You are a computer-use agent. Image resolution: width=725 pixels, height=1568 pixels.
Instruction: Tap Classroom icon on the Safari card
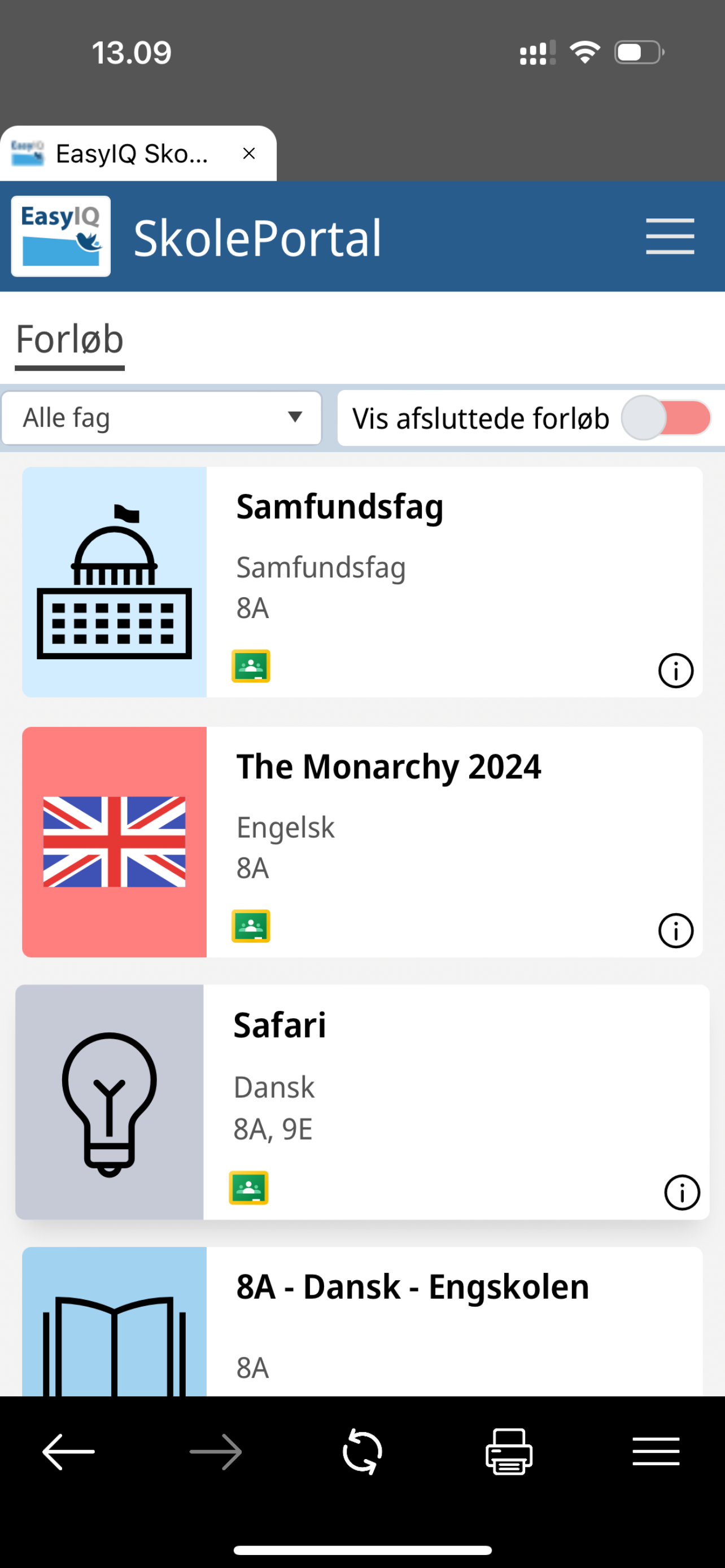[248, 1188]
